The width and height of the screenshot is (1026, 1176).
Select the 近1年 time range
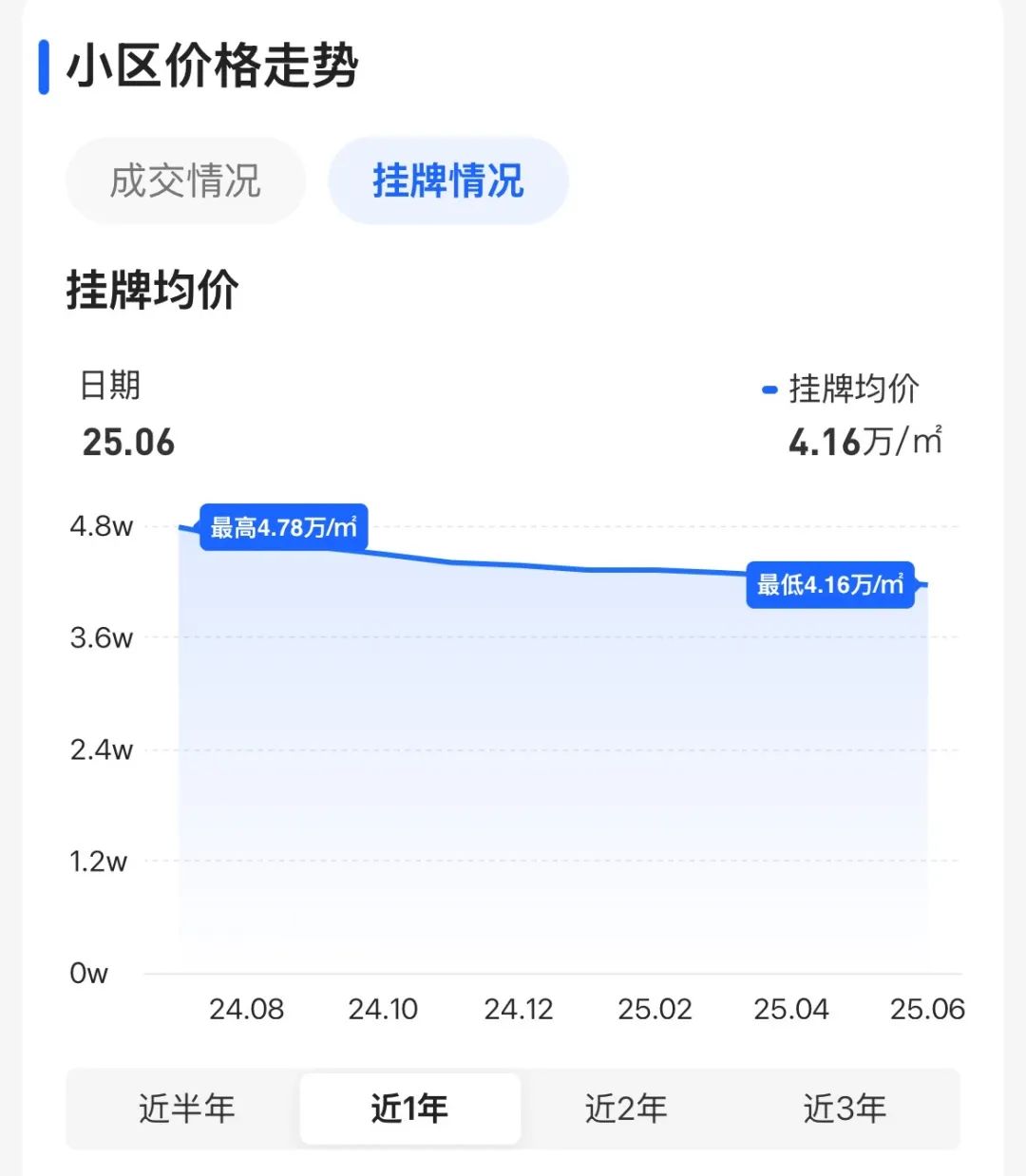tap(409, 1109)
